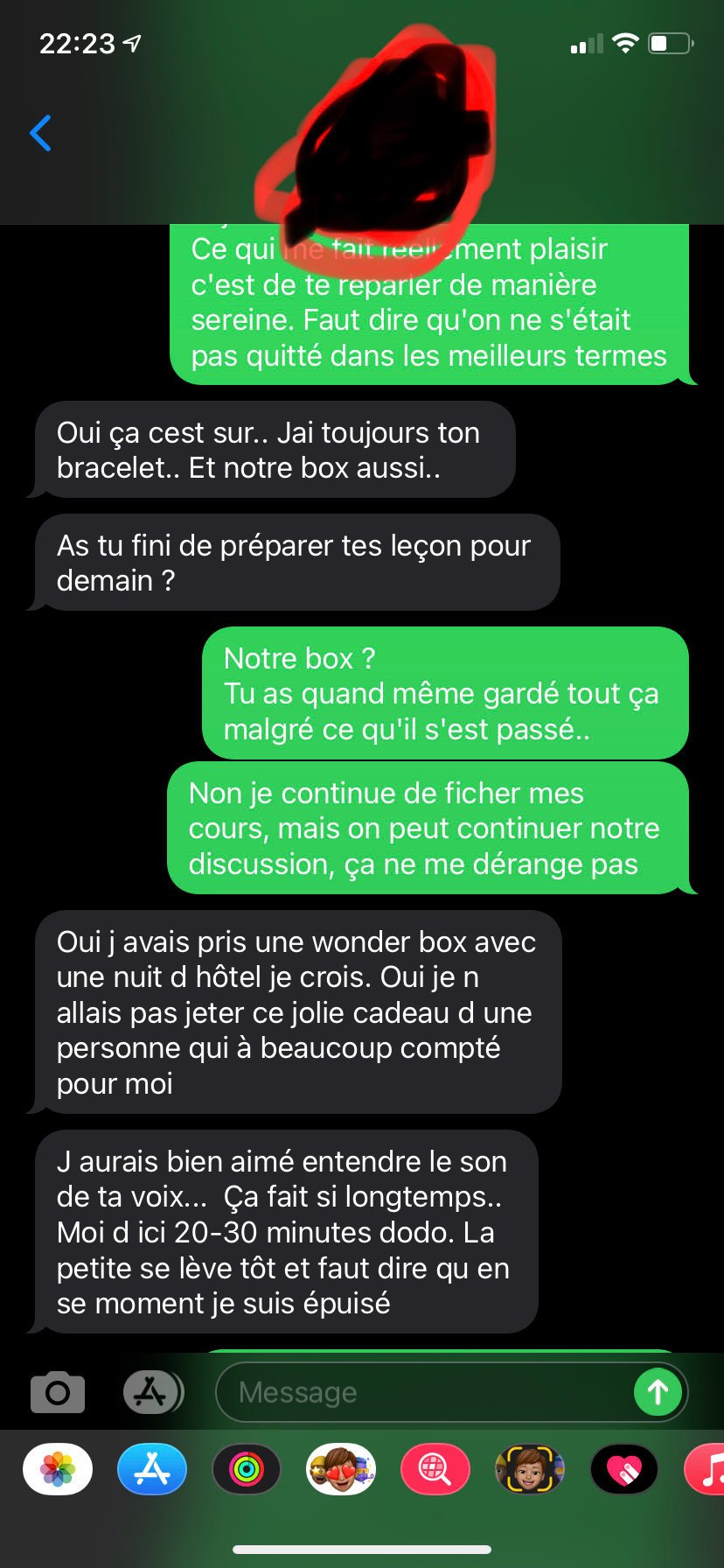Open Memoji stickers with heart eyes
The height and width of the screenshot is (1568, 724).
(x=341, y=1469)
